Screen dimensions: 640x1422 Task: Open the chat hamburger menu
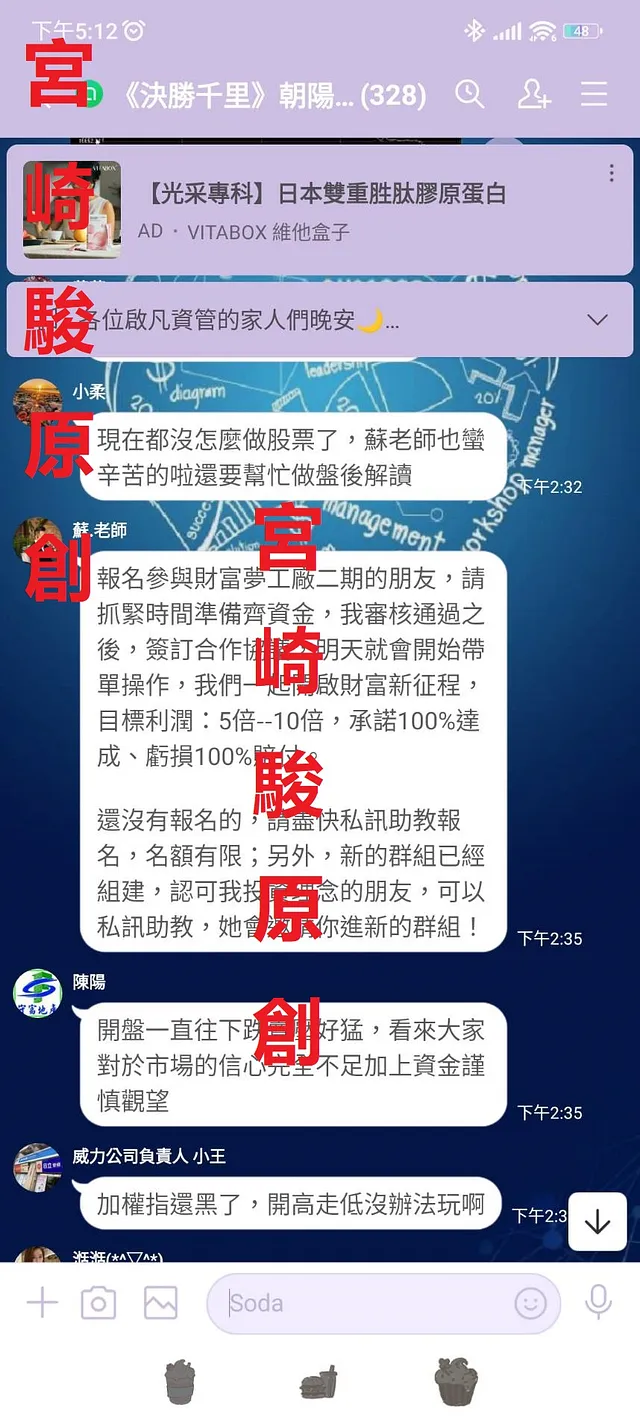tap(594, 94)
